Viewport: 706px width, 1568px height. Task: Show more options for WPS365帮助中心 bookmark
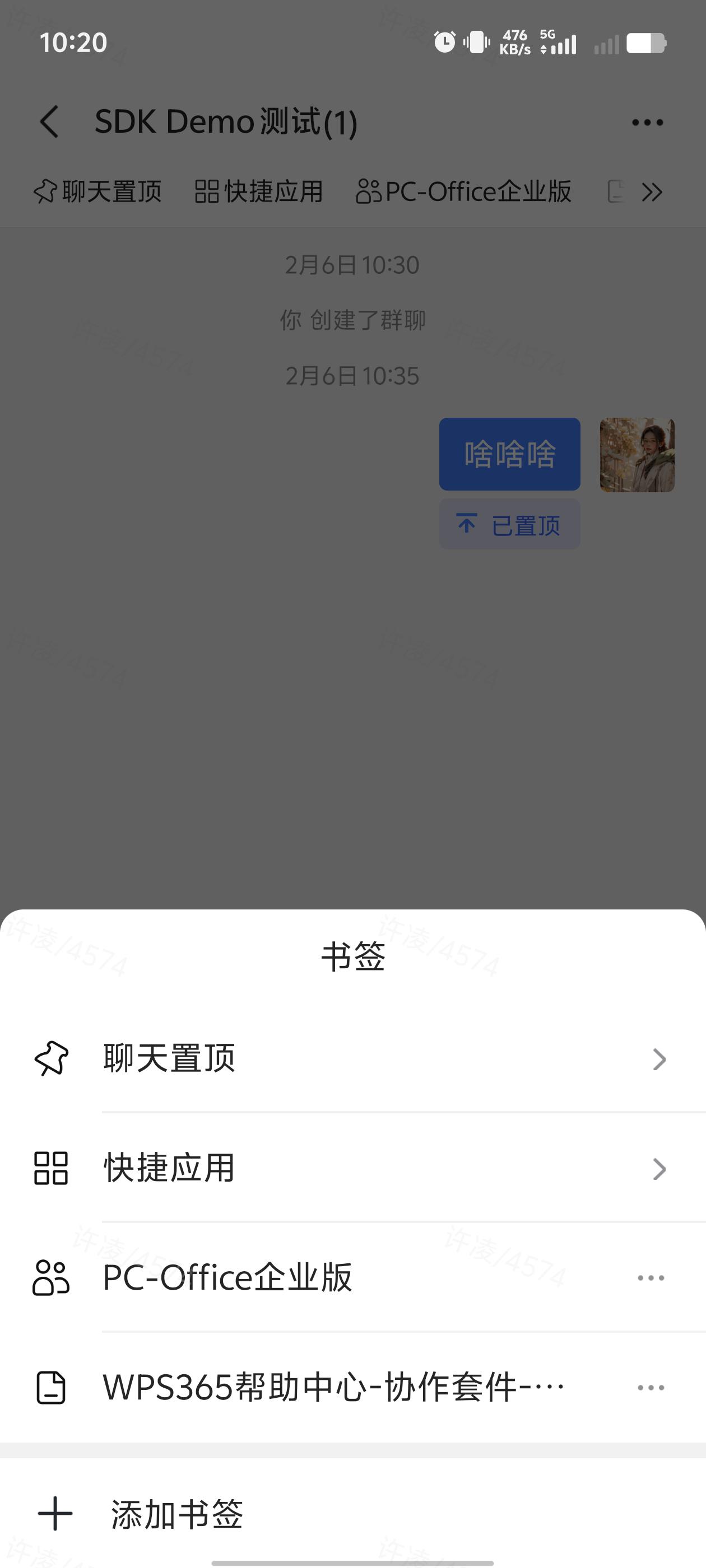tap(650, 1388)
